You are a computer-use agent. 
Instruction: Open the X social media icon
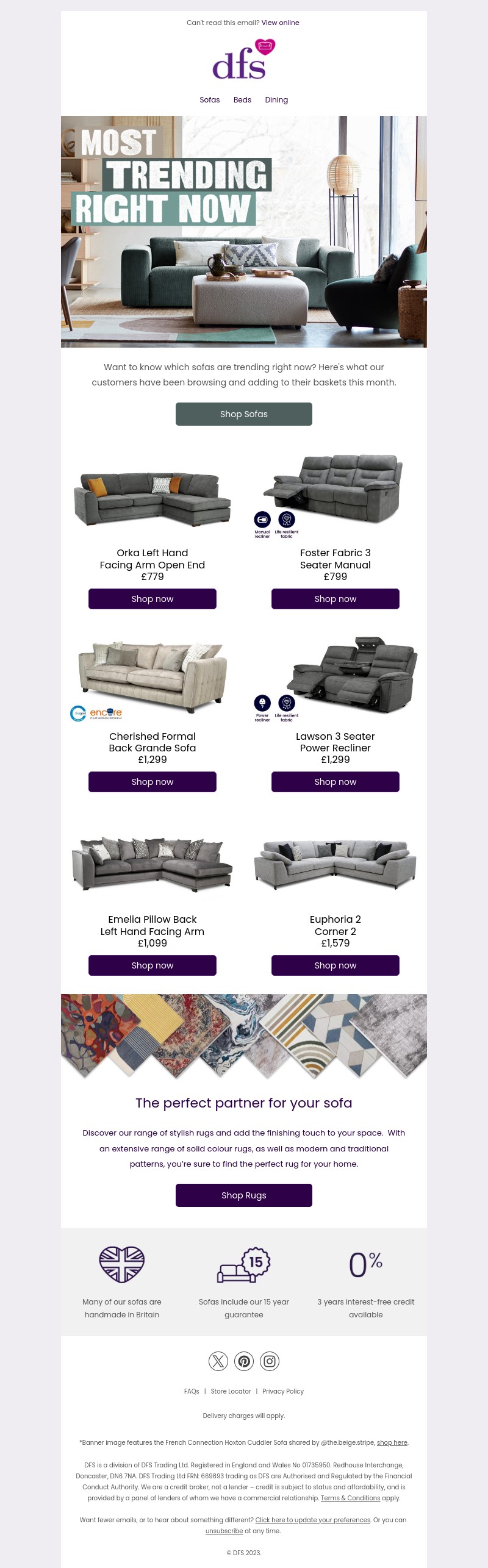(x=218, y=1361)
